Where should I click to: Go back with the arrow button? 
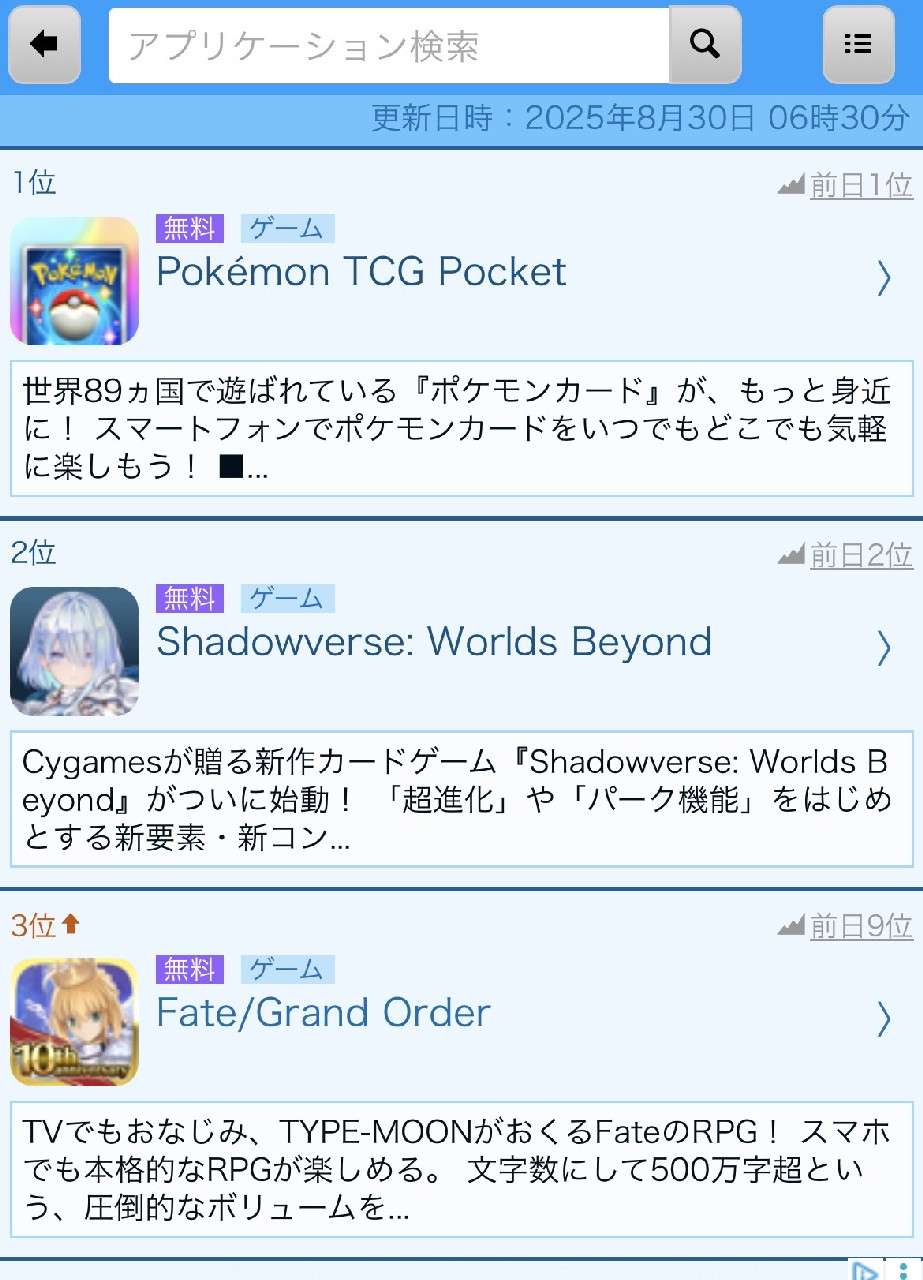44,45
